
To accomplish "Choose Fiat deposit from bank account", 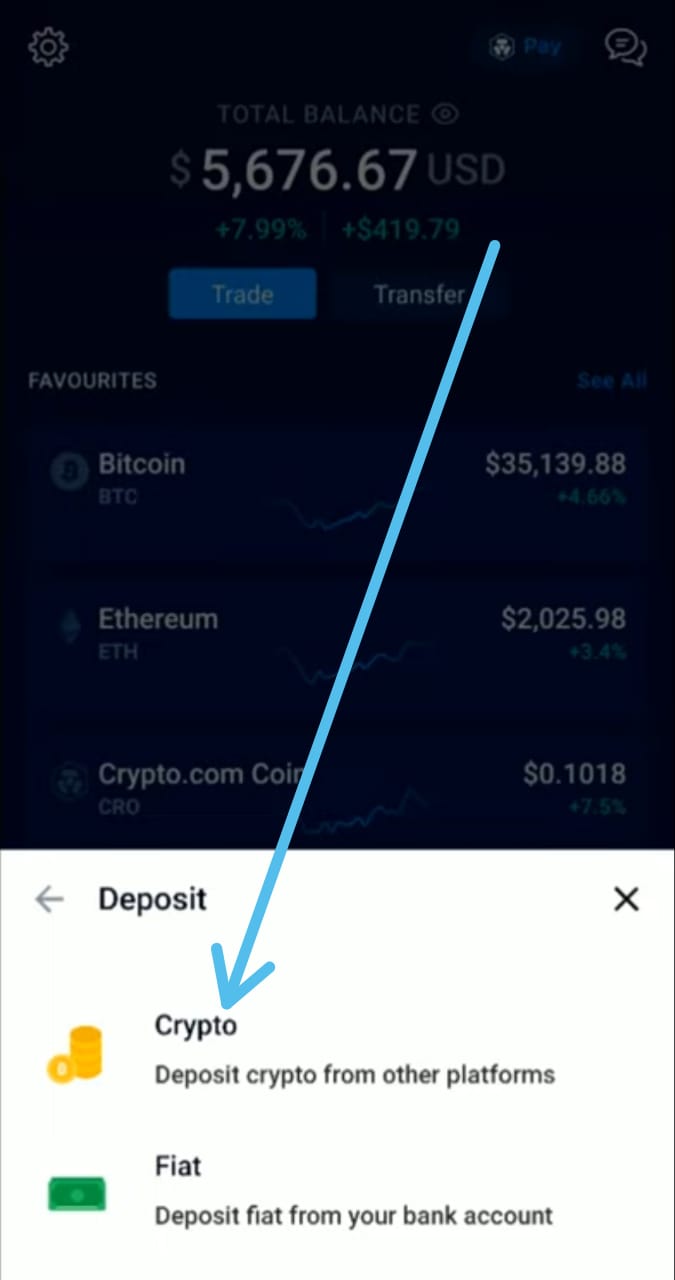I will [337, 1191].
